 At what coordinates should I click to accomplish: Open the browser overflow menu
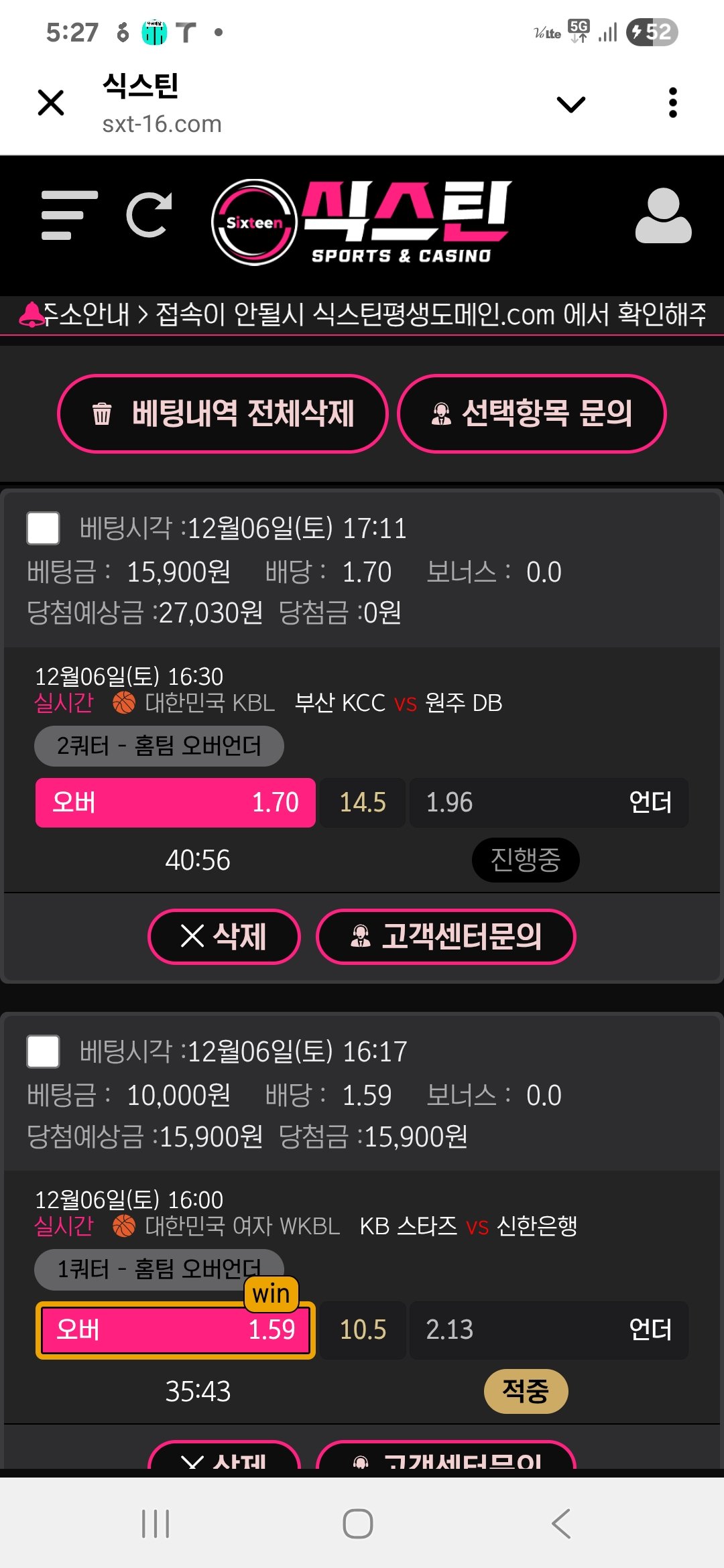(672, 103)
